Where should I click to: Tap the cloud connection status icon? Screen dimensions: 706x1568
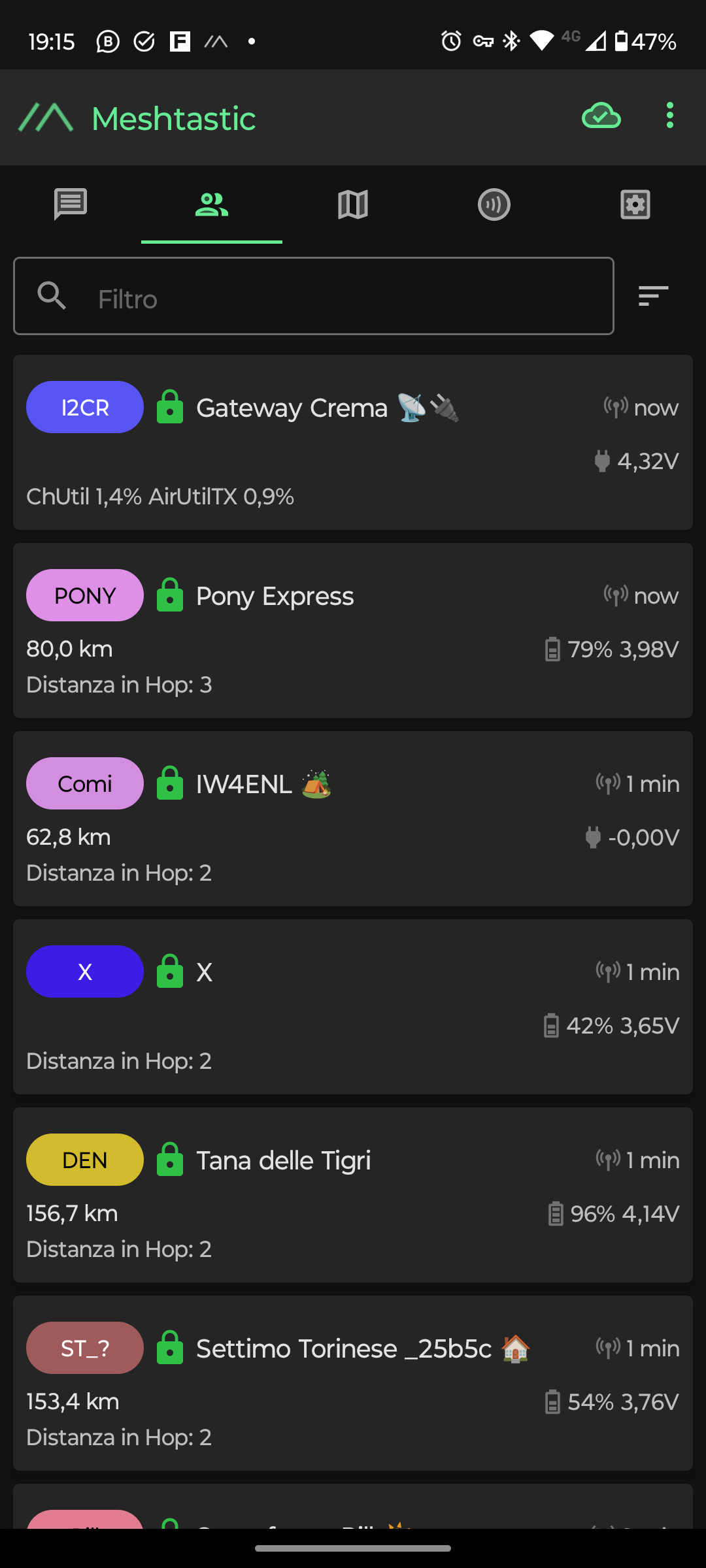[601, 117]
